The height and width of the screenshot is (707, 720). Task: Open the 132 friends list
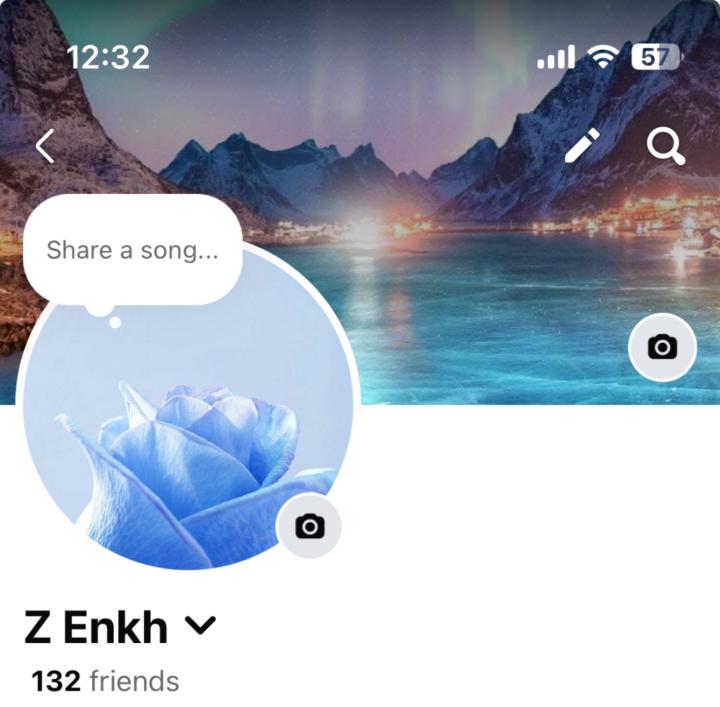click(x=105, y=682)
